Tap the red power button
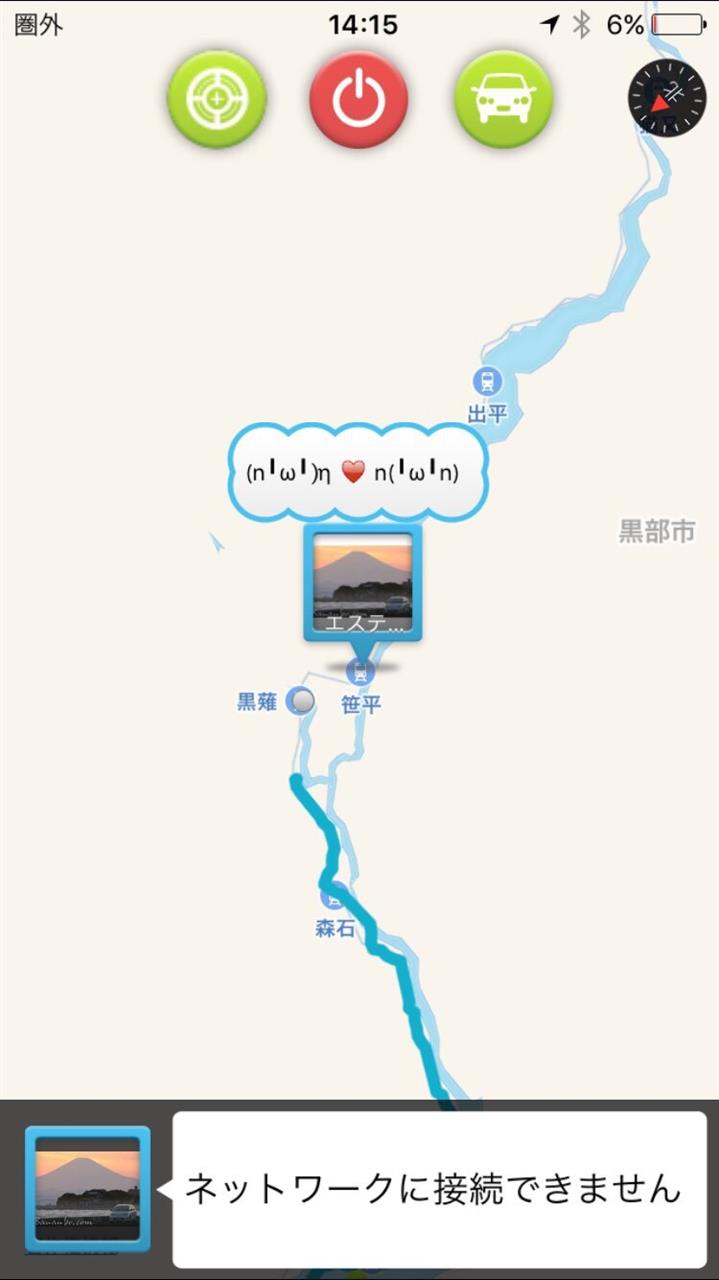This screenshot has width=719, height=1280. [359, 100]
